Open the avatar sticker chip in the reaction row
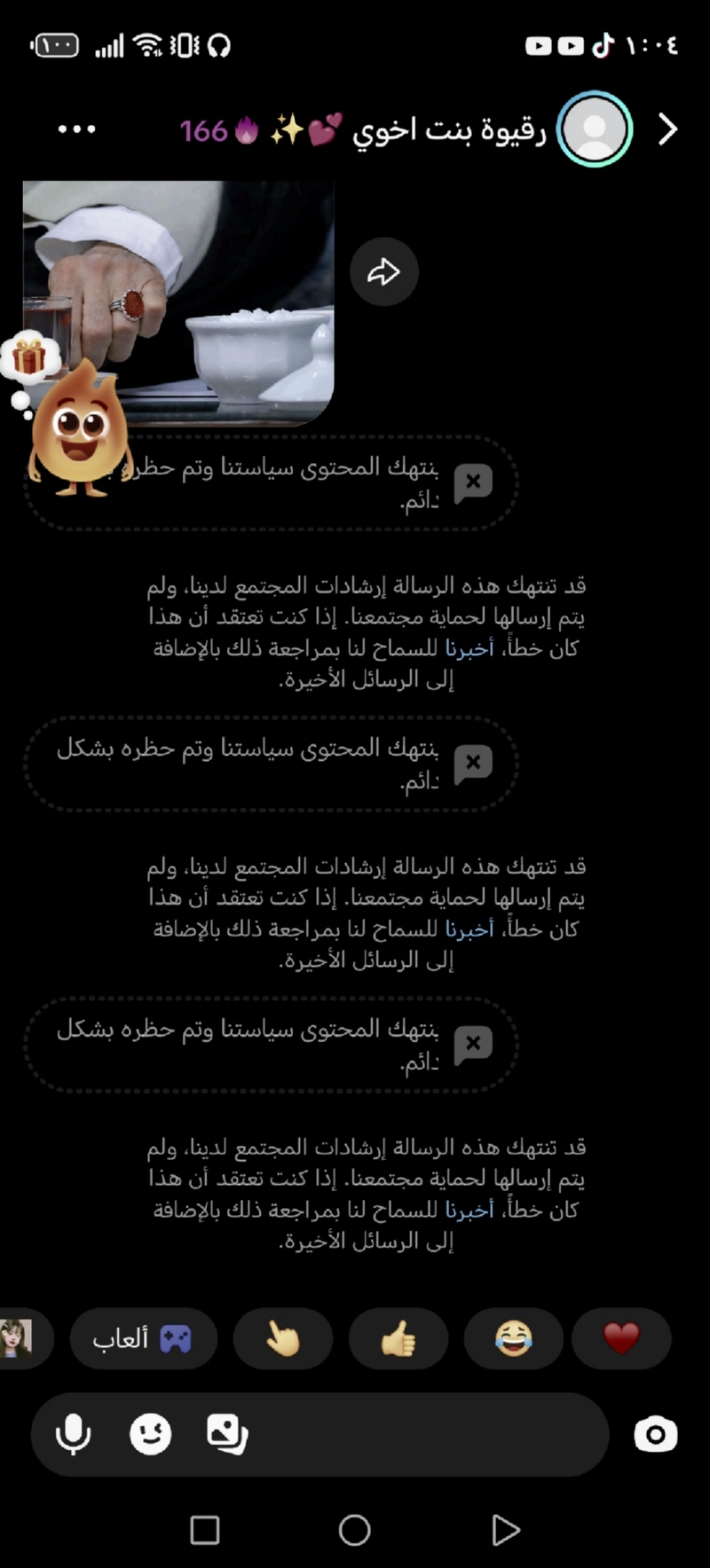This screenshot has width=710, height=1568. pos(18,1338)
